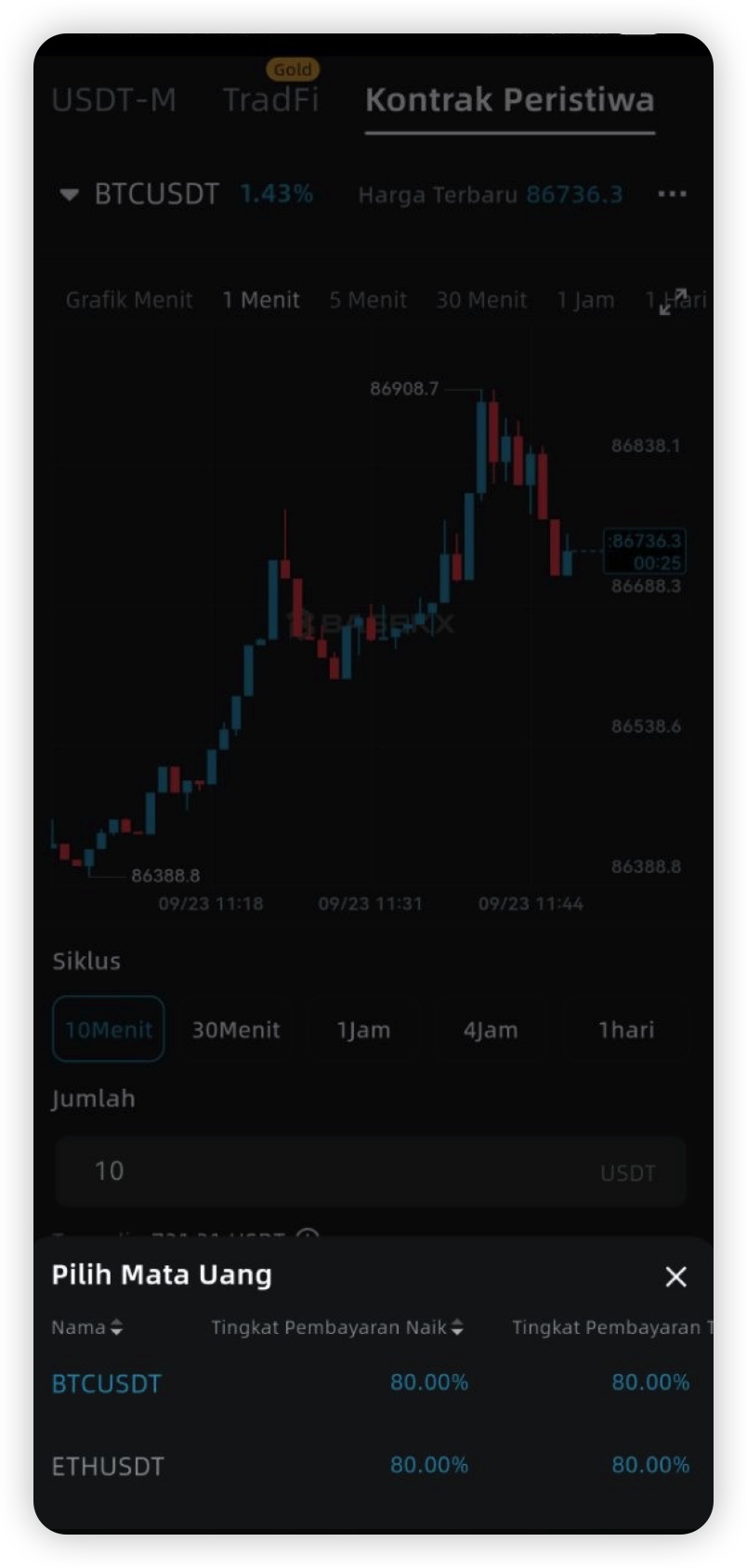Expand the chart to fullscreen

673,302
